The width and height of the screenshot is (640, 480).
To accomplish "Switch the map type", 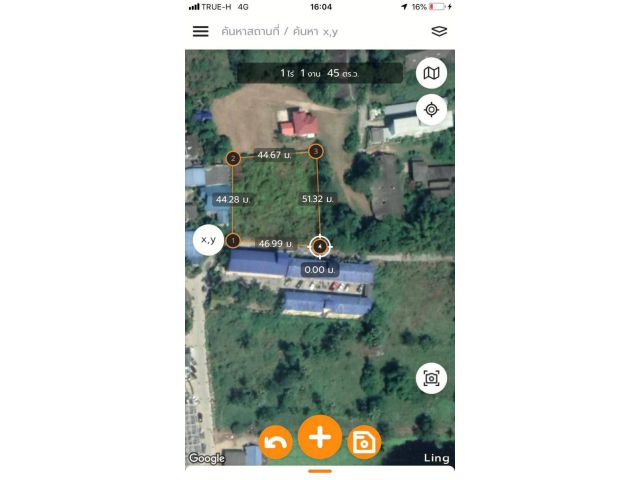I will point(431,73).
